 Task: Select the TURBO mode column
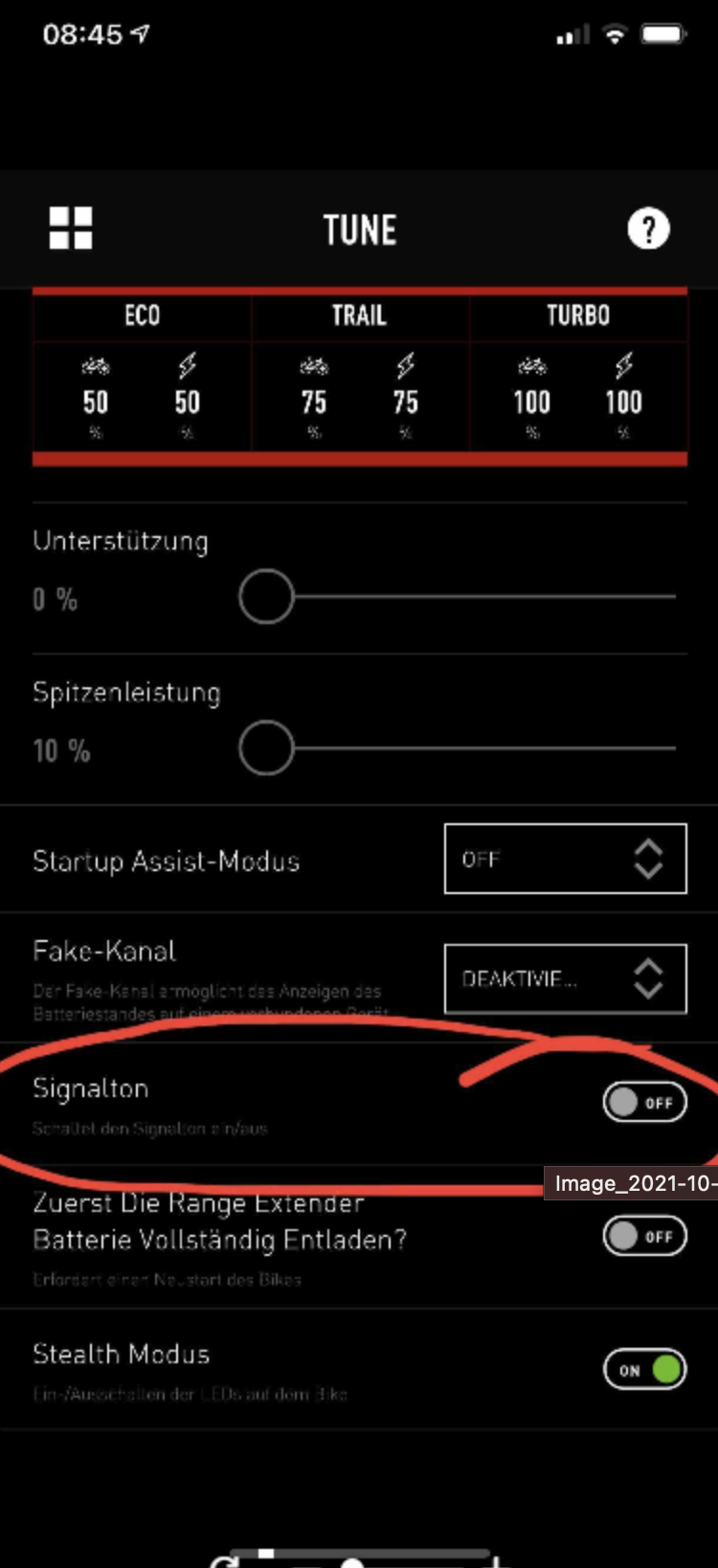coord(578,373)
